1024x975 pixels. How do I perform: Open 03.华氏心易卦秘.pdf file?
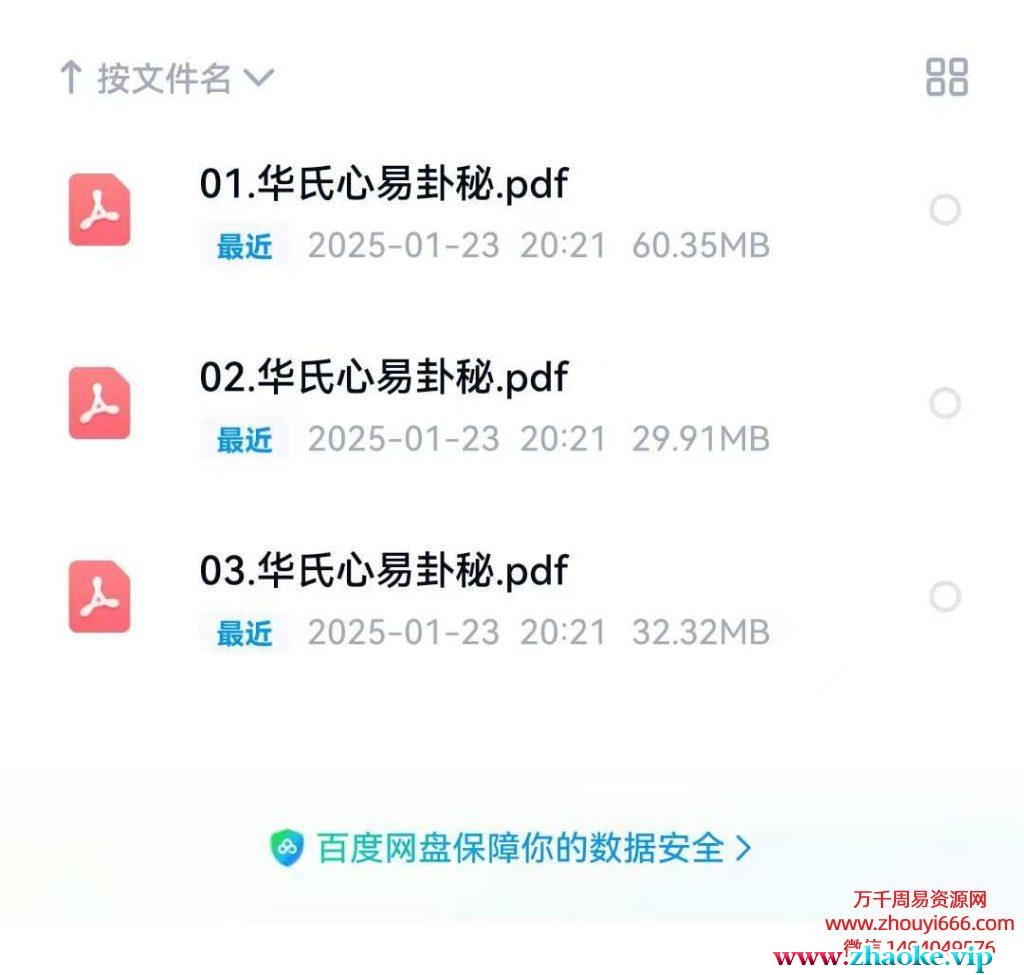pos(384,571)
